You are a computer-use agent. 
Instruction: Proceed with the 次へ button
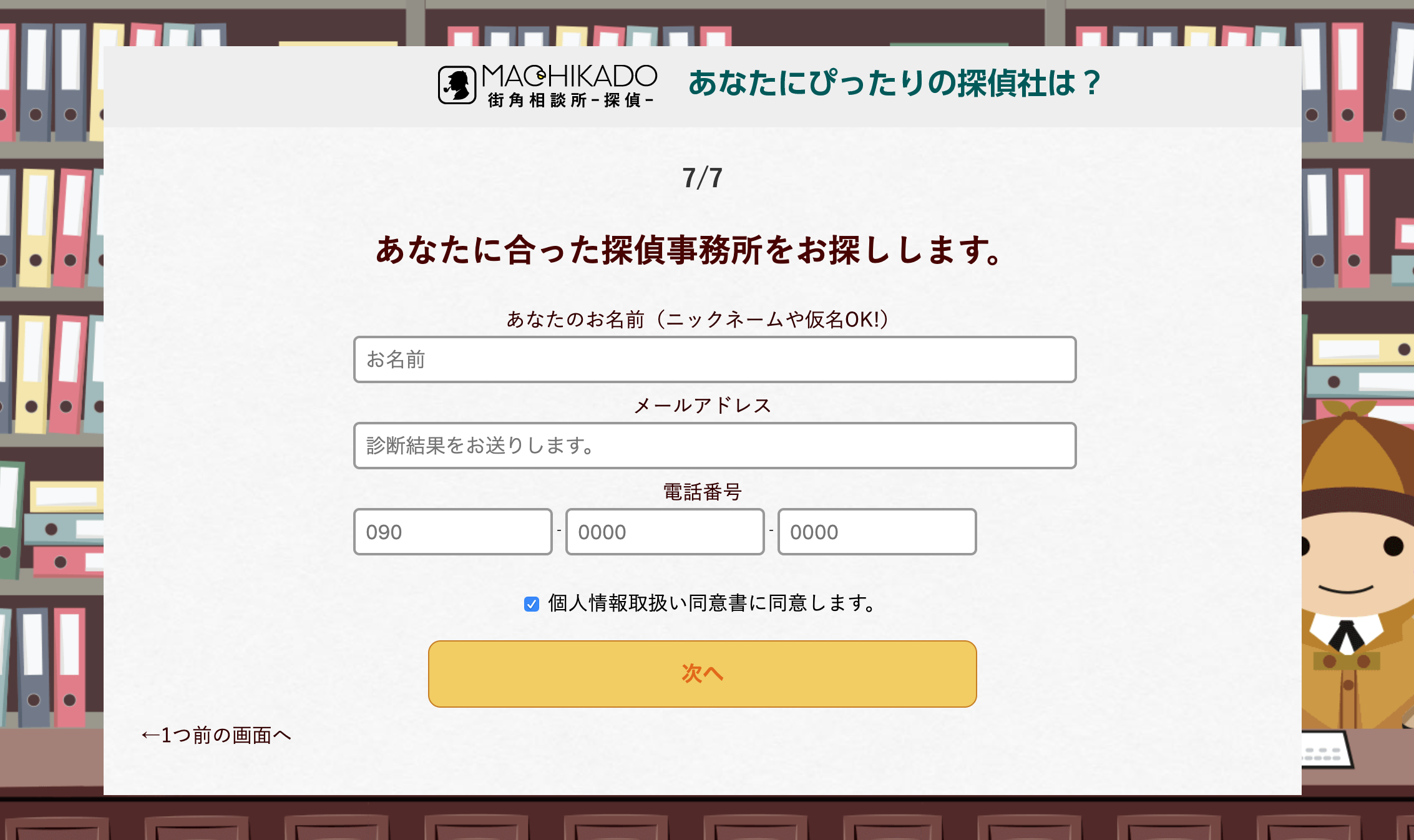pyautogui.click(x=702, y=673)
